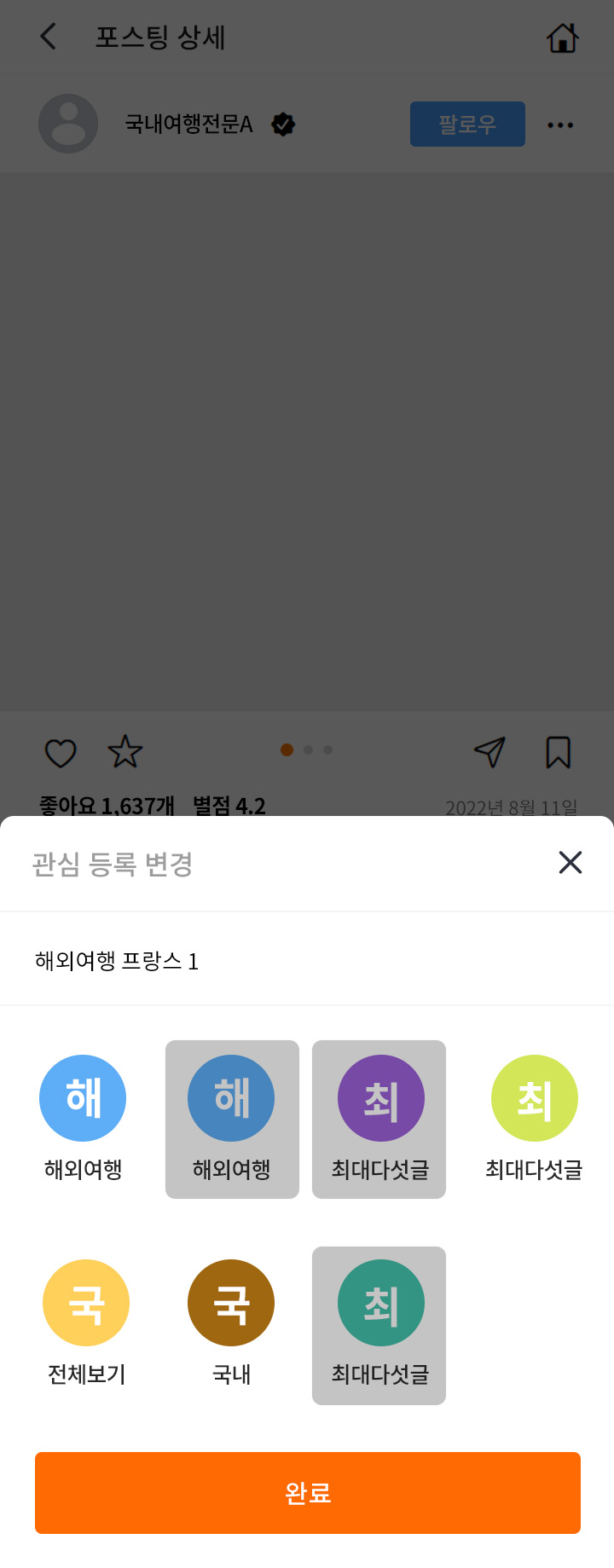The width and height of the screenshot is (614, 1568).
Task: Deselect the teal 최대다섯글 category
Action: [379, 1325]
